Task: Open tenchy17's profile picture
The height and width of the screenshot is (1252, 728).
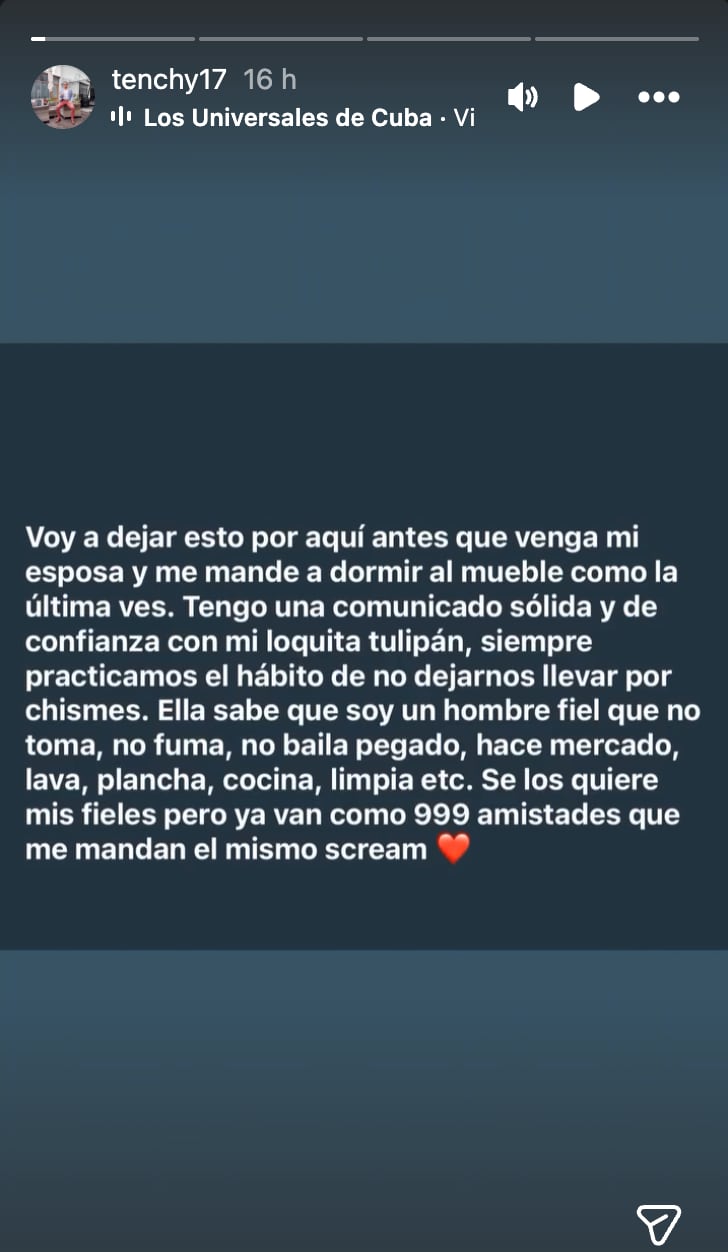Action: coord(62,97)
